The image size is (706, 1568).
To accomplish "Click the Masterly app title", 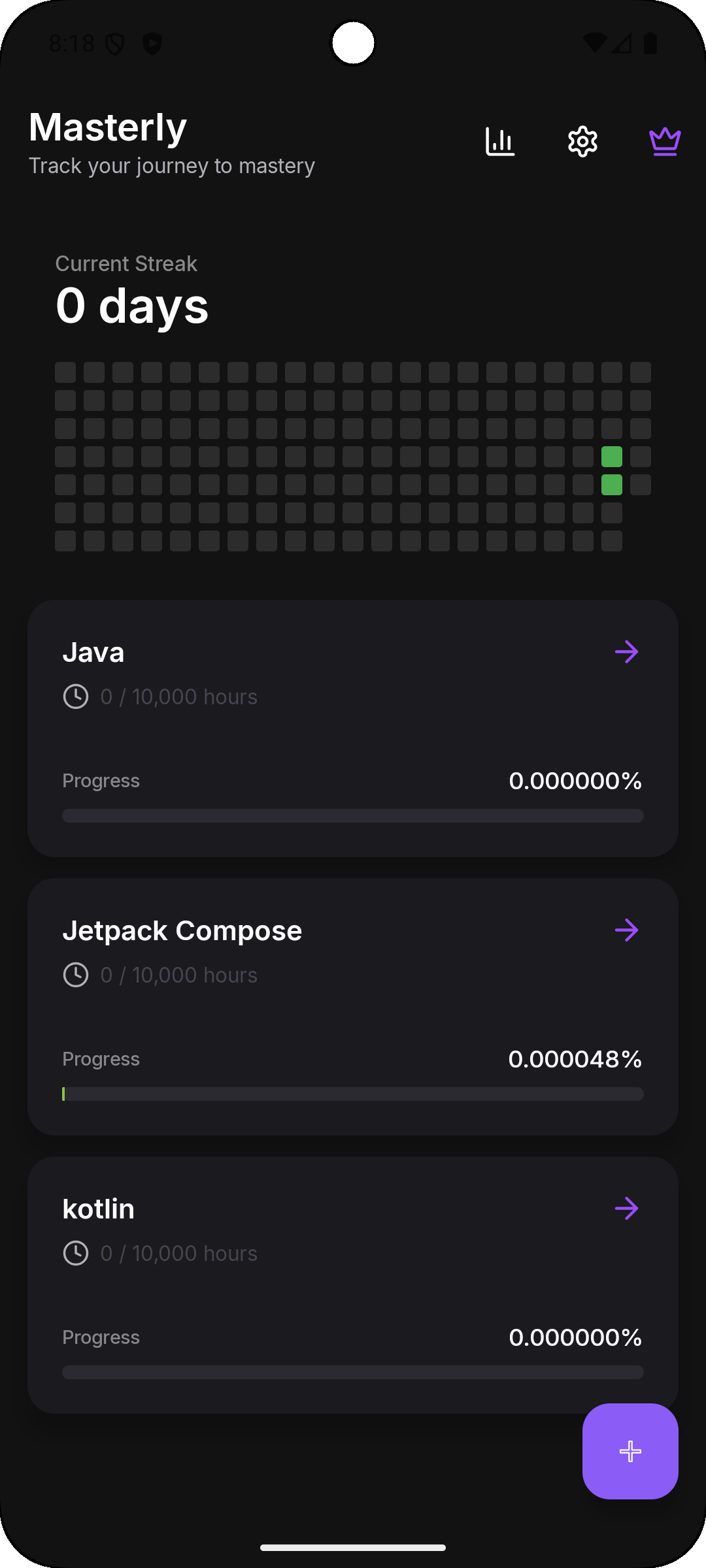I will click(x=107, y=126).
